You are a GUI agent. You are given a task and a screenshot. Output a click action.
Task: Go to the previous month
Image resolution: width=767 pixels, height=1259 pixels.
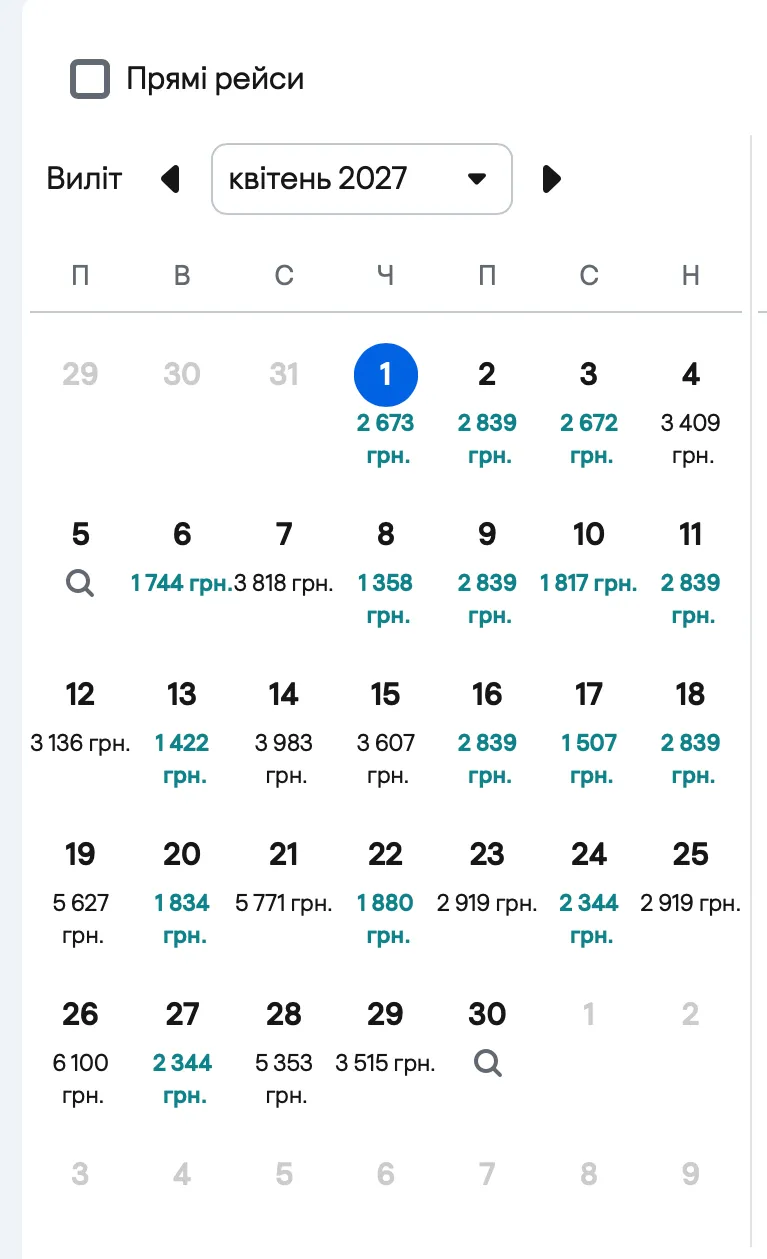pyautogui.click(x=171, y=179)
